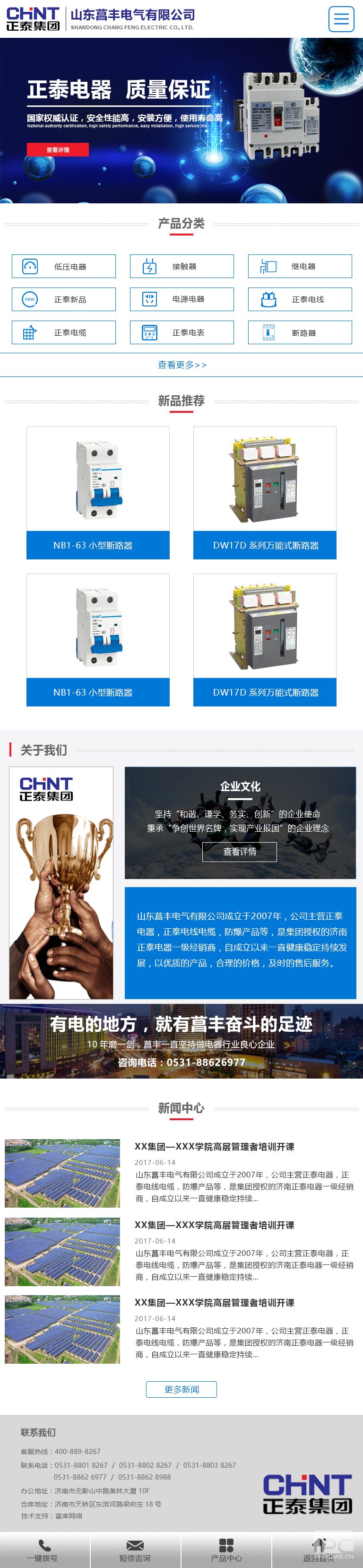Open the 正泰电缆 category
The image size is (363, 1568).
[64, 332]
